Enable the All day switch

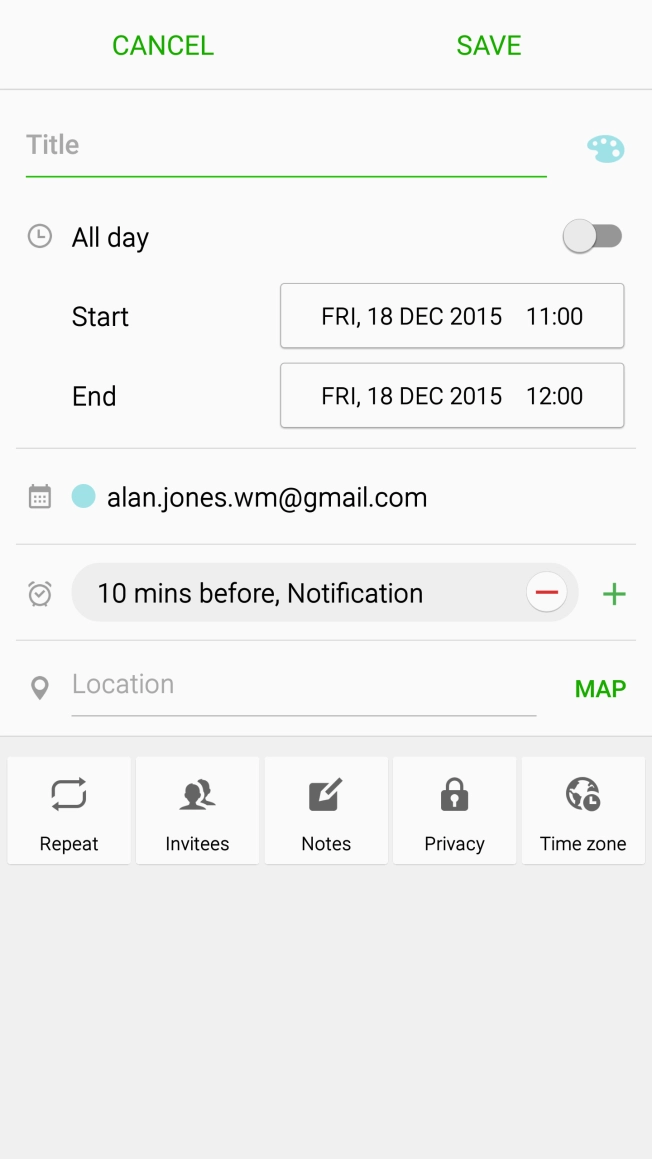tap(593, 237)
